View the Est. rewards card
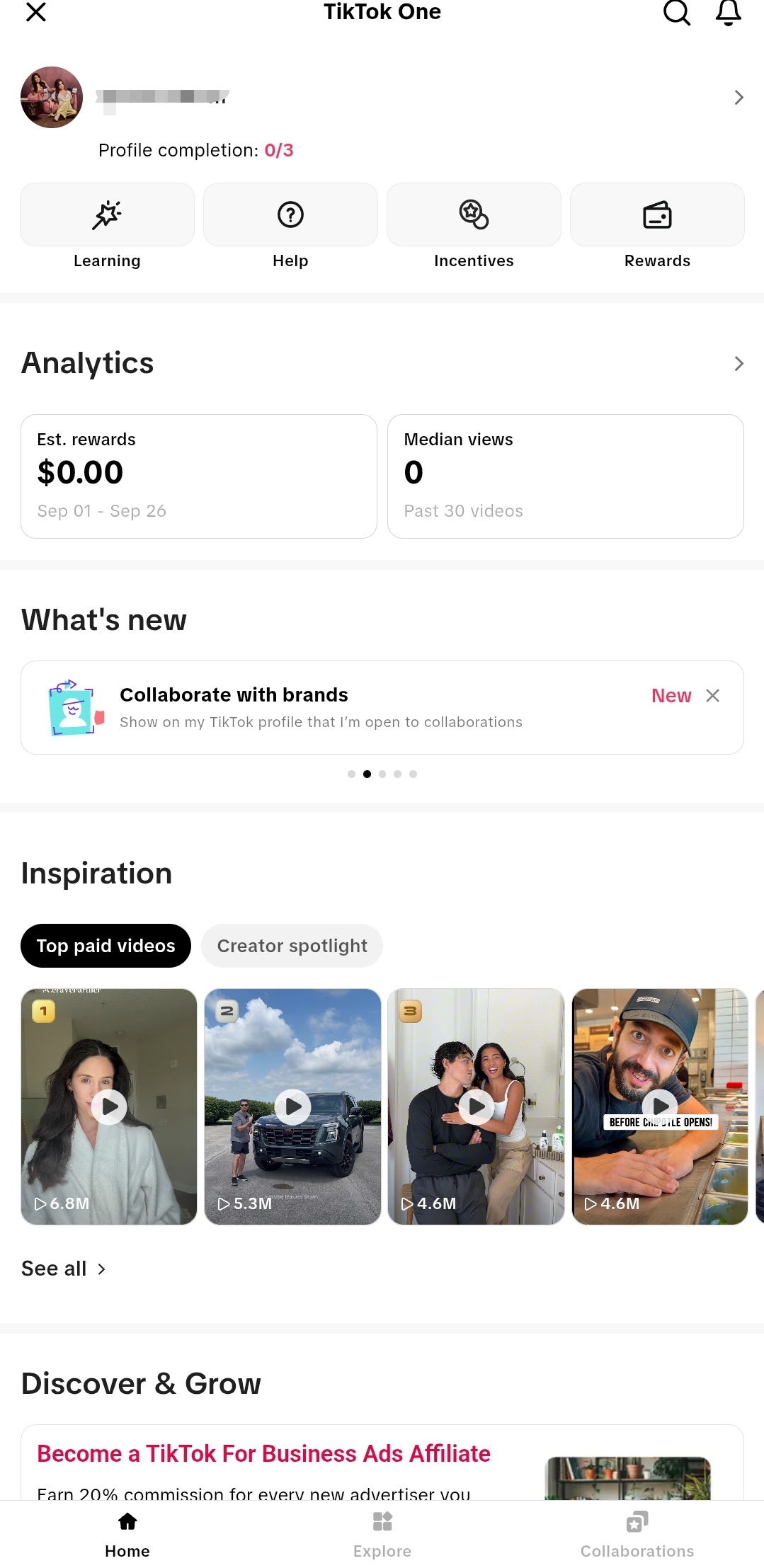Screen dimensions: 764x1568 tap(199, 476)
